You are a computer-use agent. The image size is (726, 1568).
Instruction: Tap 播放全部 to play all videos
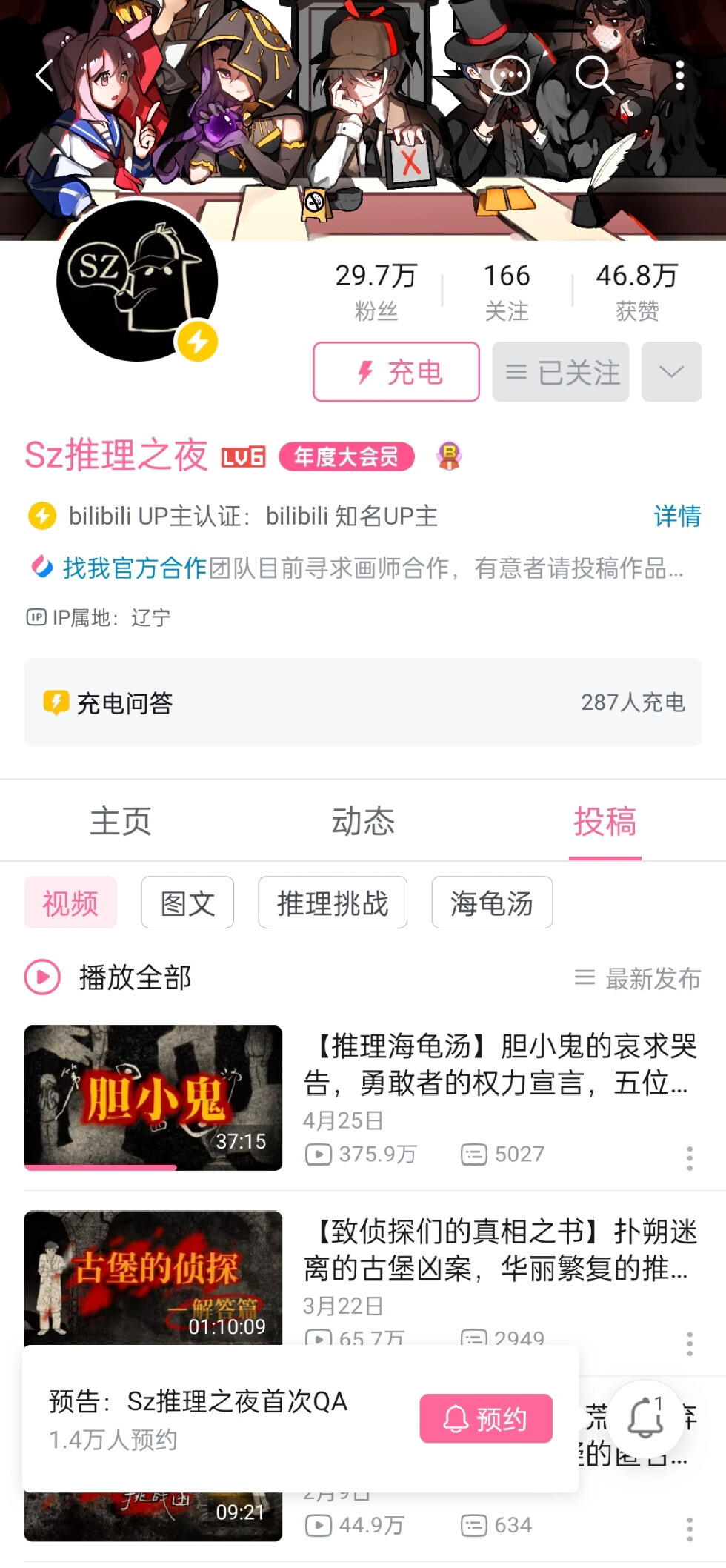(108, 977)
